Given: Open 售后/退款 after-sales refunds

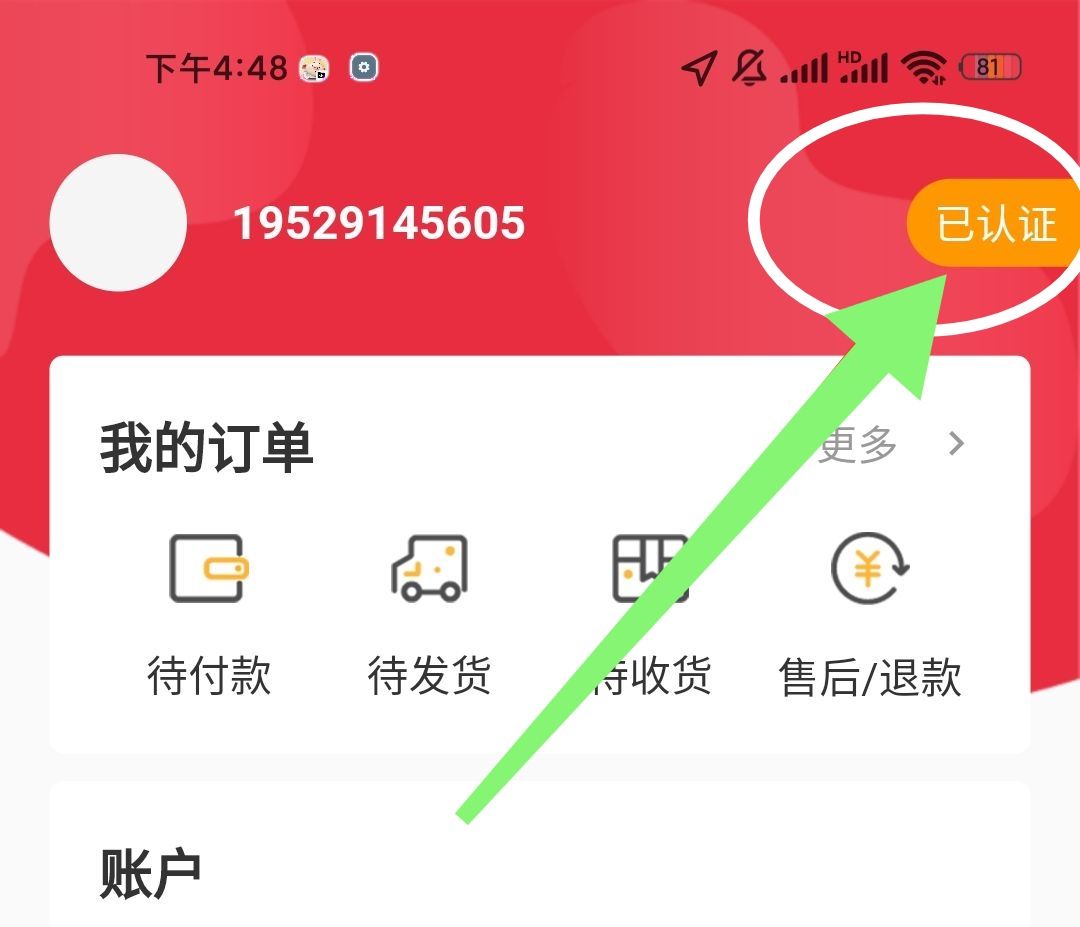Looking at the screenshot, I should coord(870,612).
